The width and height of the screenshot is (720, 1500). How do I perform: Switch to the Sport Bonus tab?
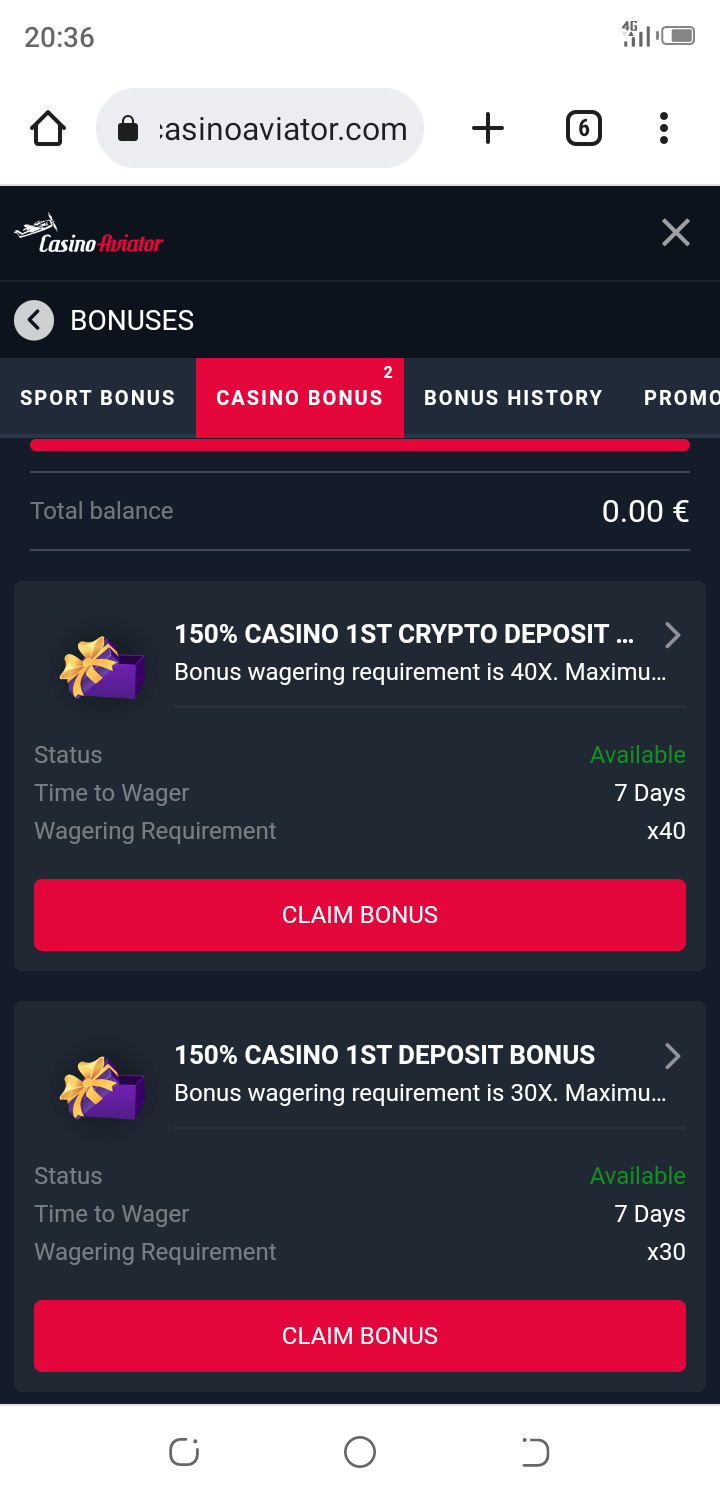coord(98,398)
